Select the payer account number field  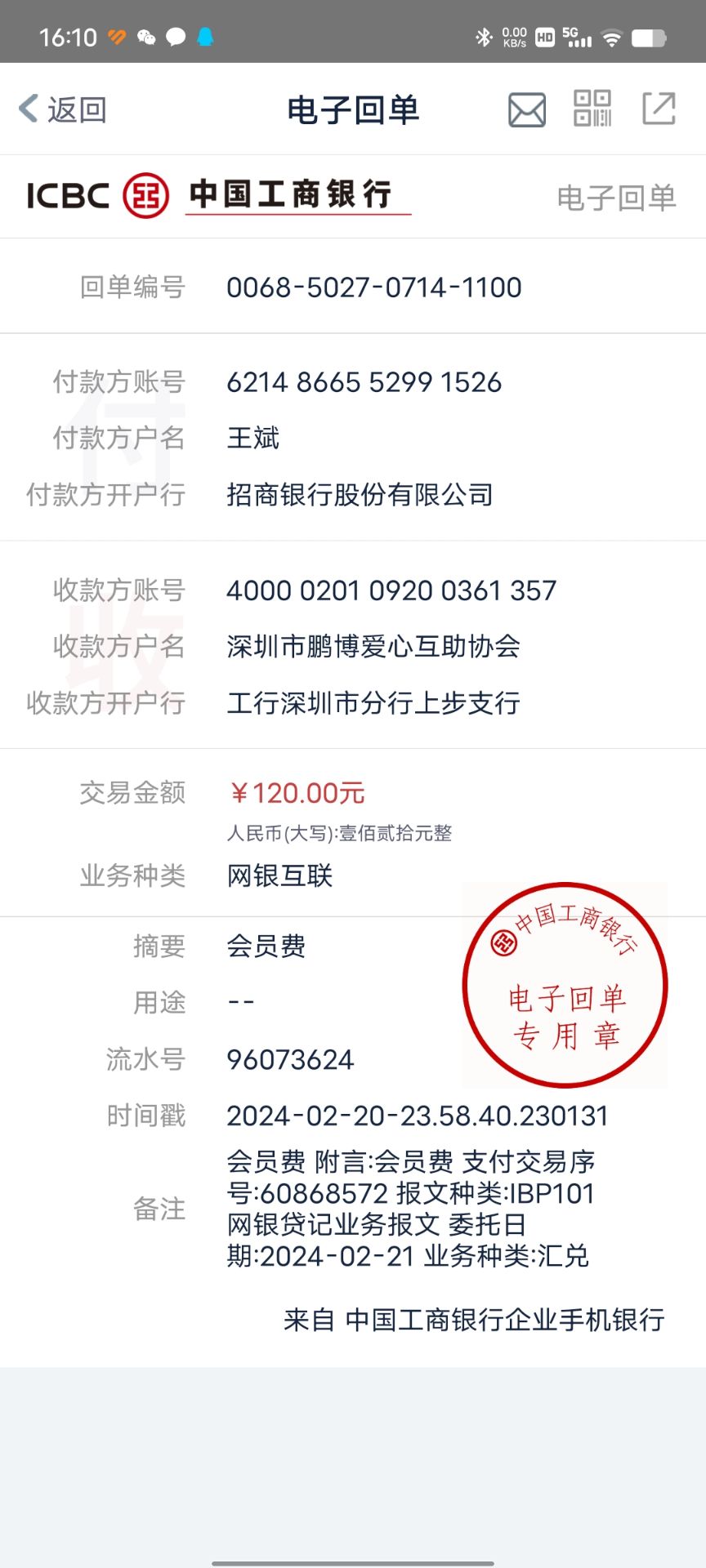coord(364,381)
